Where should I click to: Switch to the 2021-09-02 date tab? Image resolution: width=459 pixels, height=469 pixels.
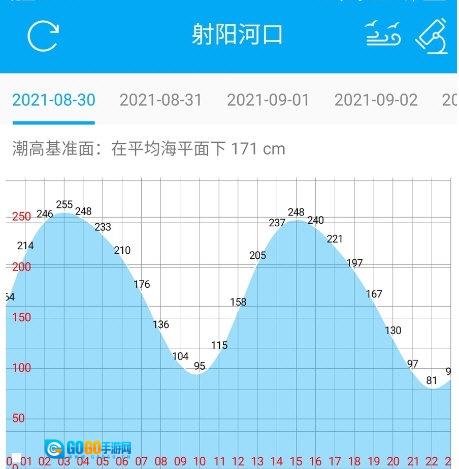(x=376, y=100)
